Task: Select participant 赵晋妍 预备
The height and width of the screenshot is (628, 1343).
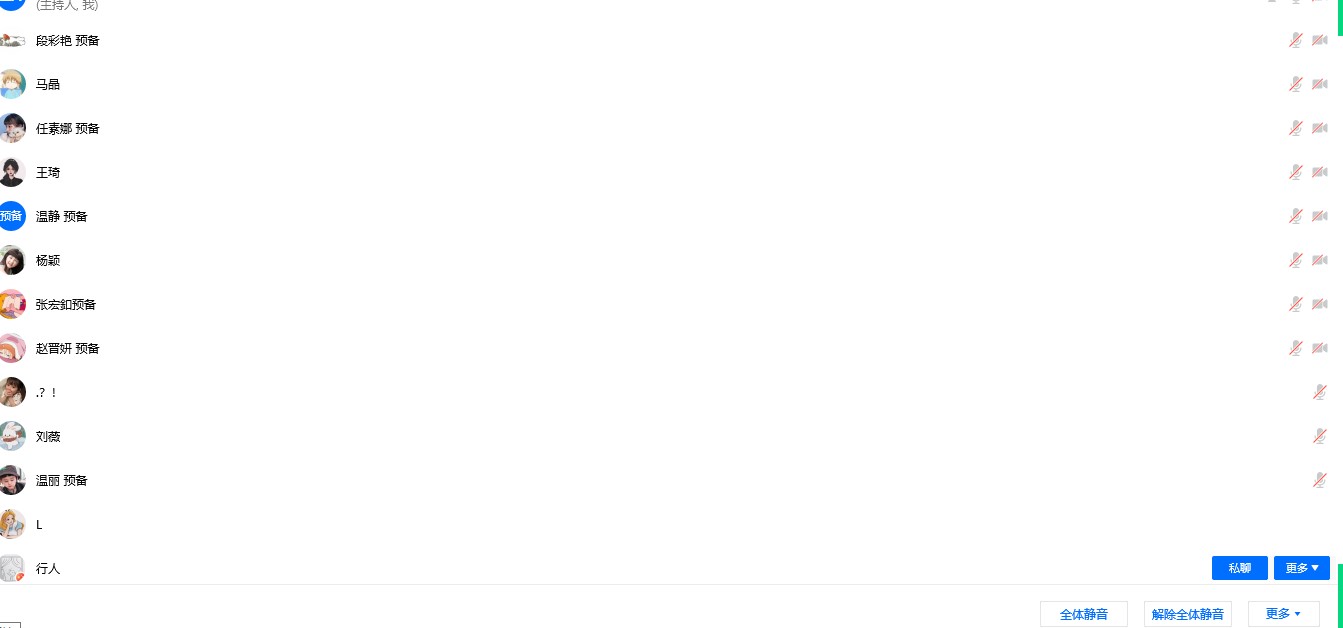Action: [67, 348]
